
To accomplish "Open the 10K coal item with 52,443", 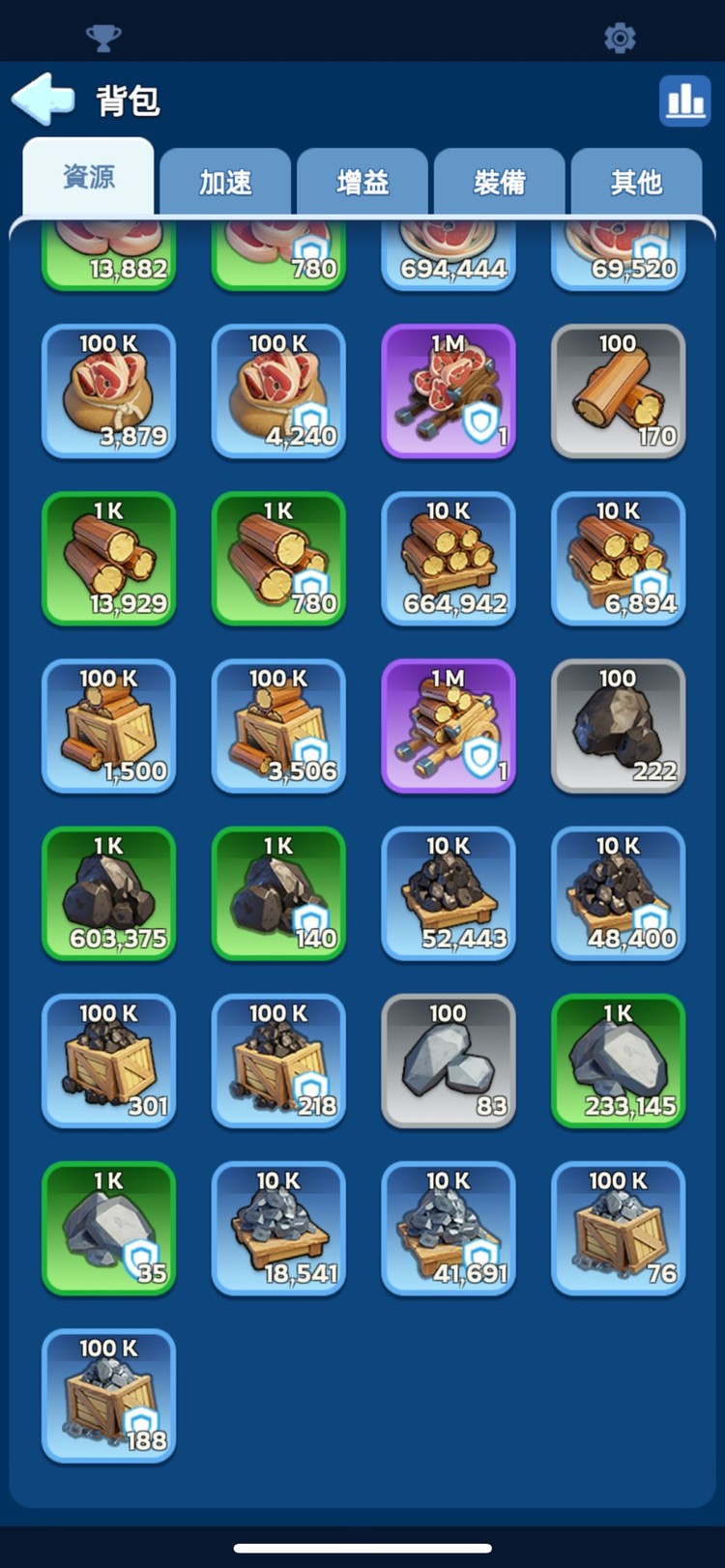I will point(449,893).
